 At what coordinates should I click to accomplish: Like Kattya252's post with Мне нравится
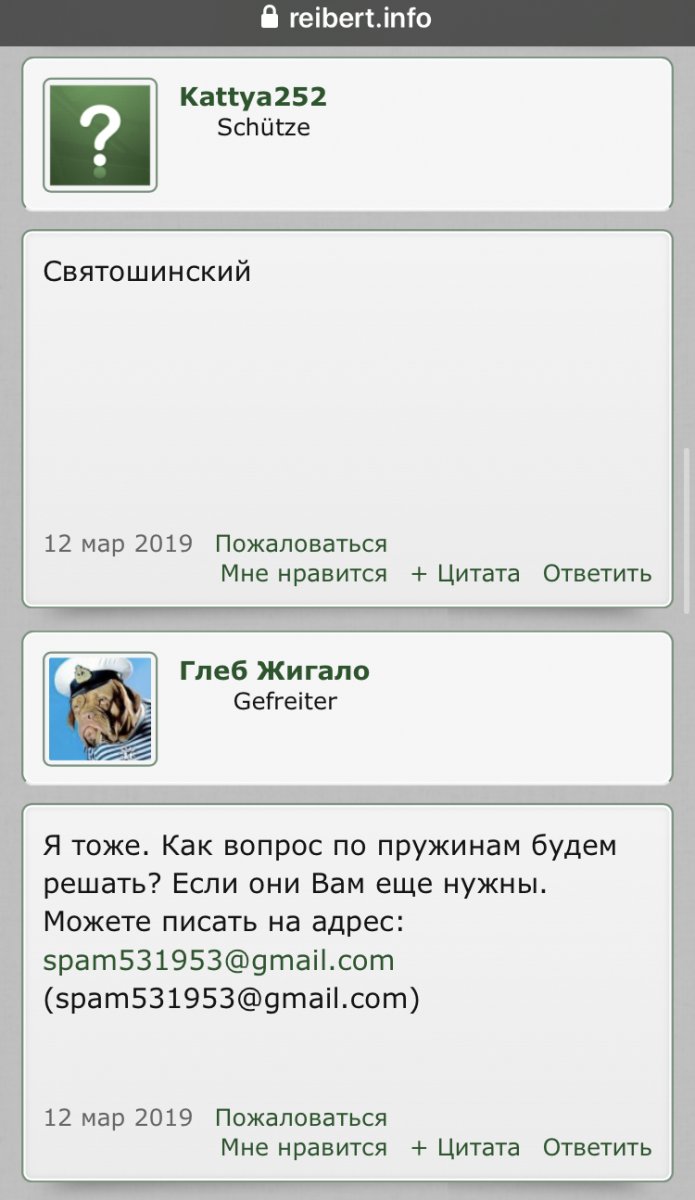coord(304,574)
